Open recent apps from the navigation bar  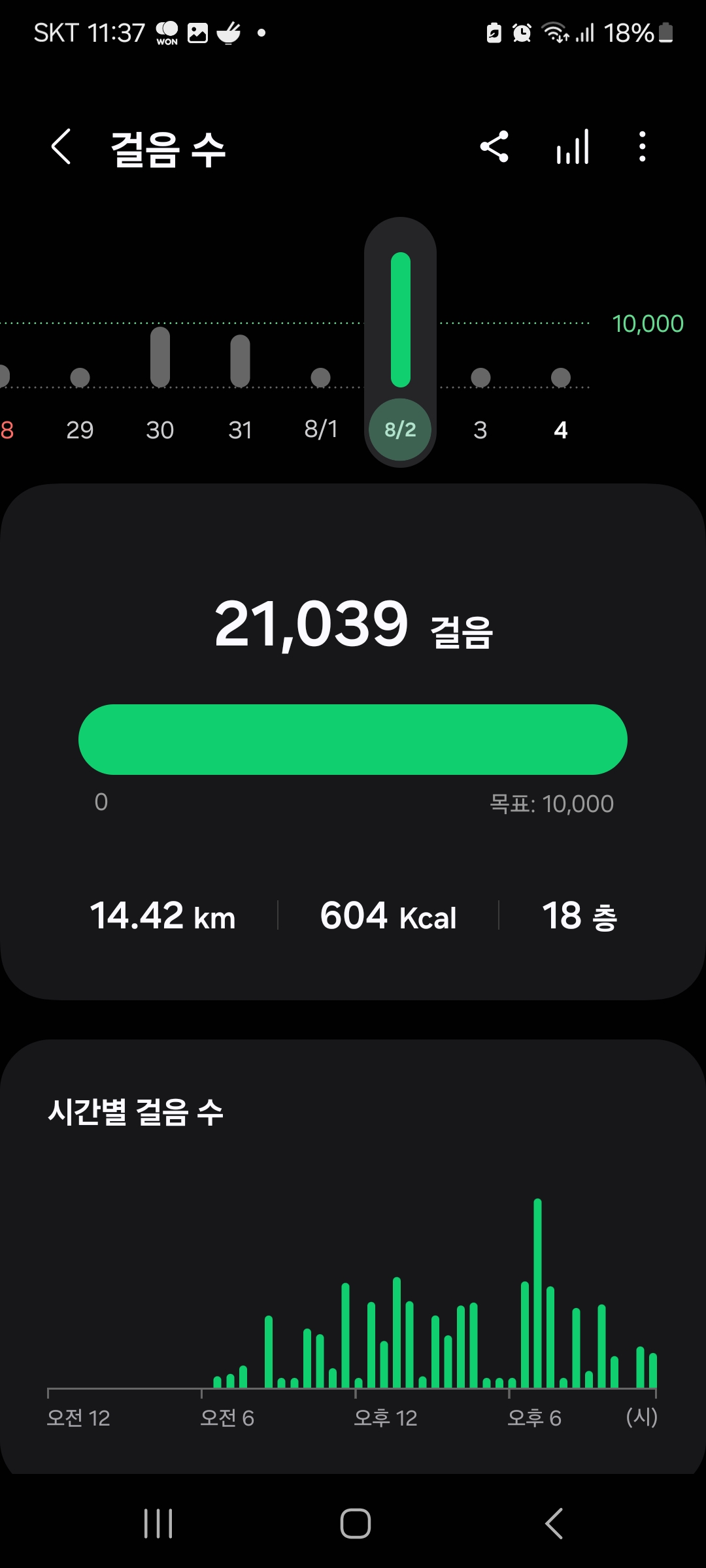point(158,1524)
